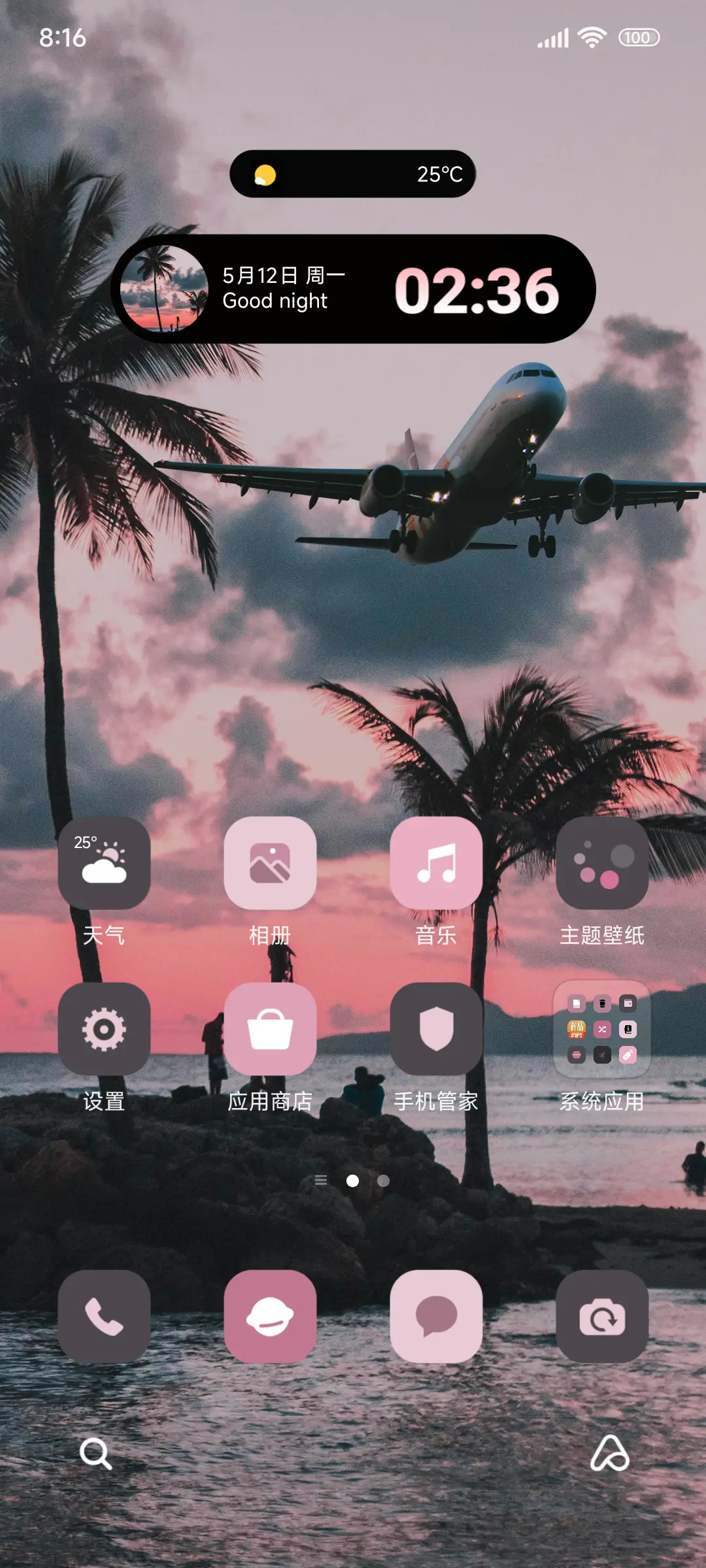Viewport: 706px width, 1568px height.
Task: Open the 系统应用 folder
Action: pos(602,1029)
